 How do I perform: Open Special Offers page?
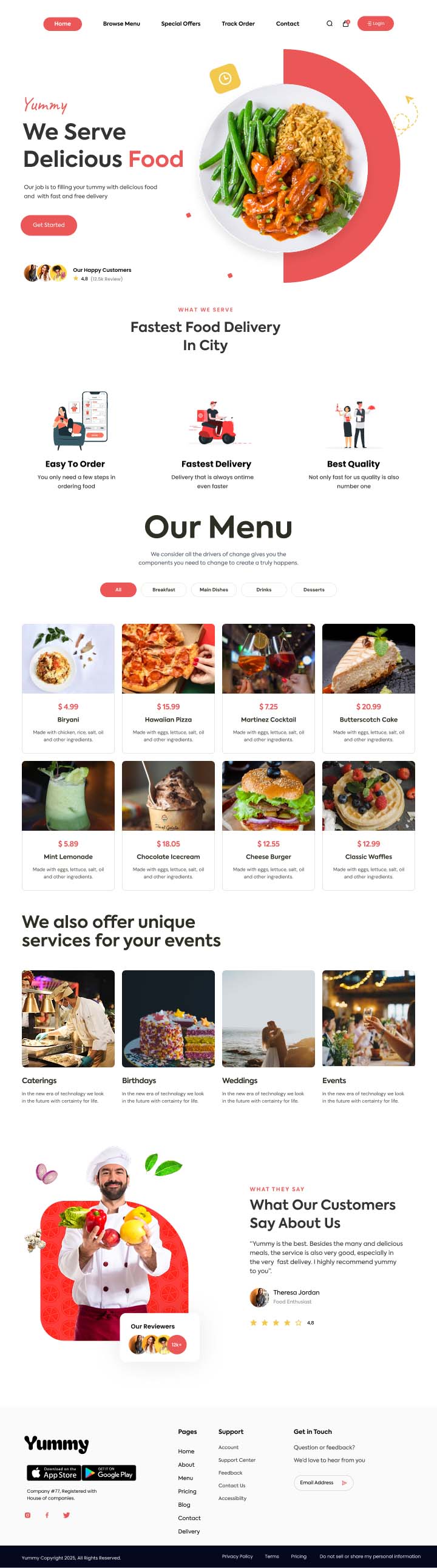pos(181,24)
